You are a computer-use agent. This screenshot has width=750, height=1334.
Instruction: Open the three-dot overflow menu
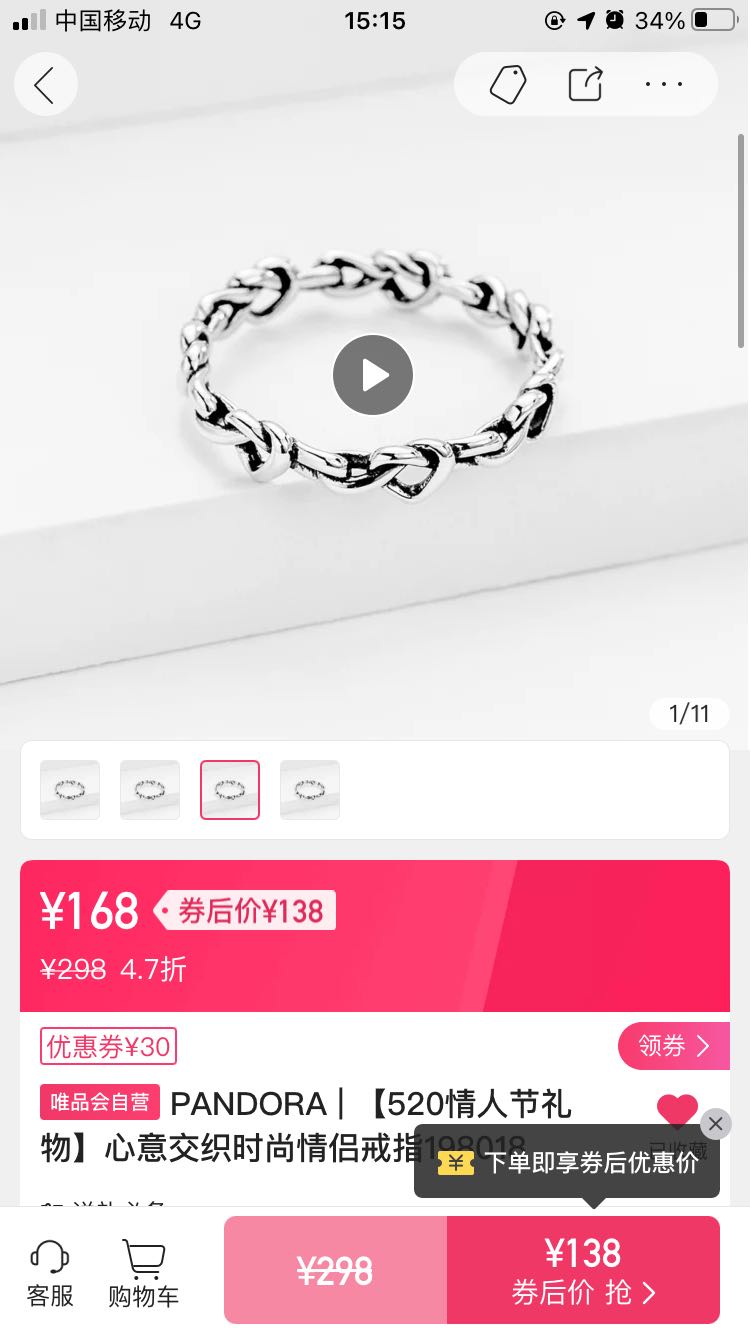[663, 85]
